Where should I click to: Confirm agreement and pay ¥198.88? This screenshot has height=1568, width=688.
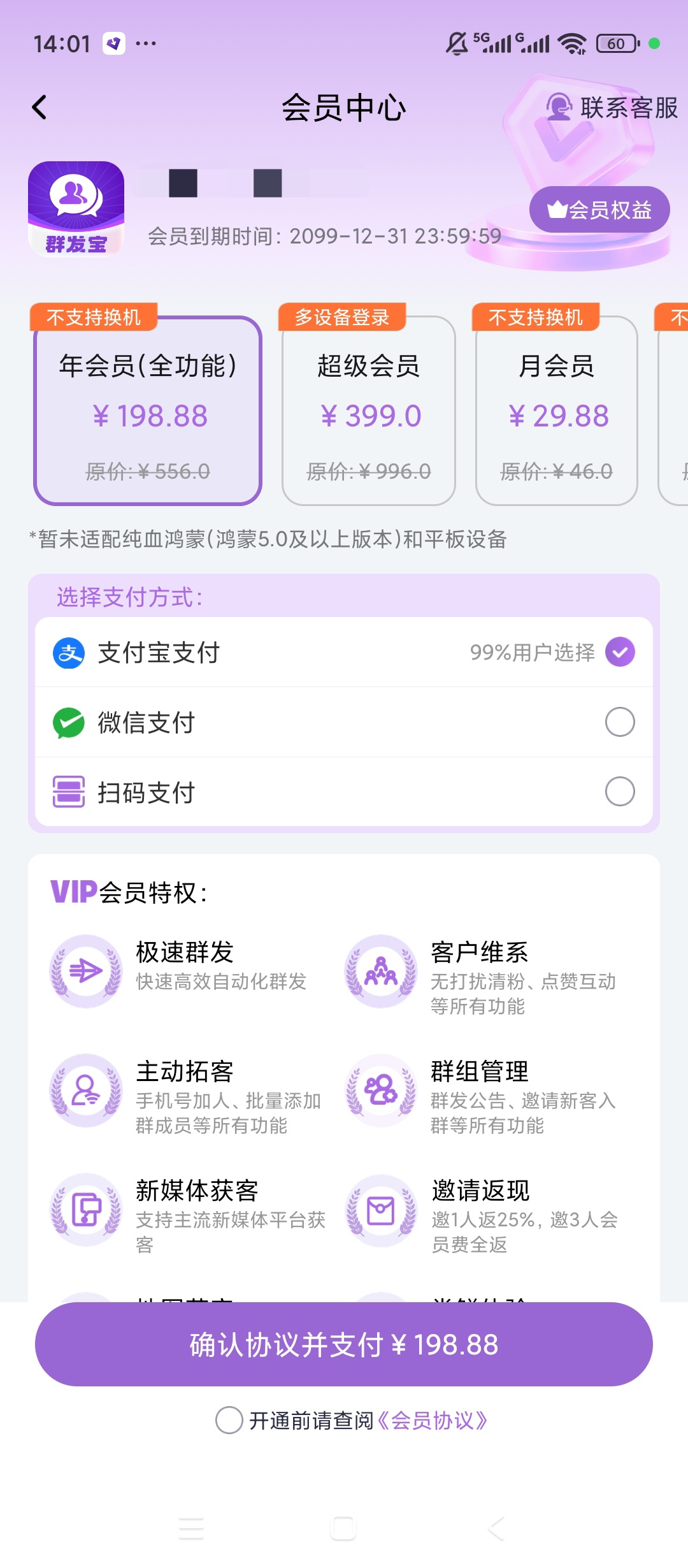(344, 1344)
